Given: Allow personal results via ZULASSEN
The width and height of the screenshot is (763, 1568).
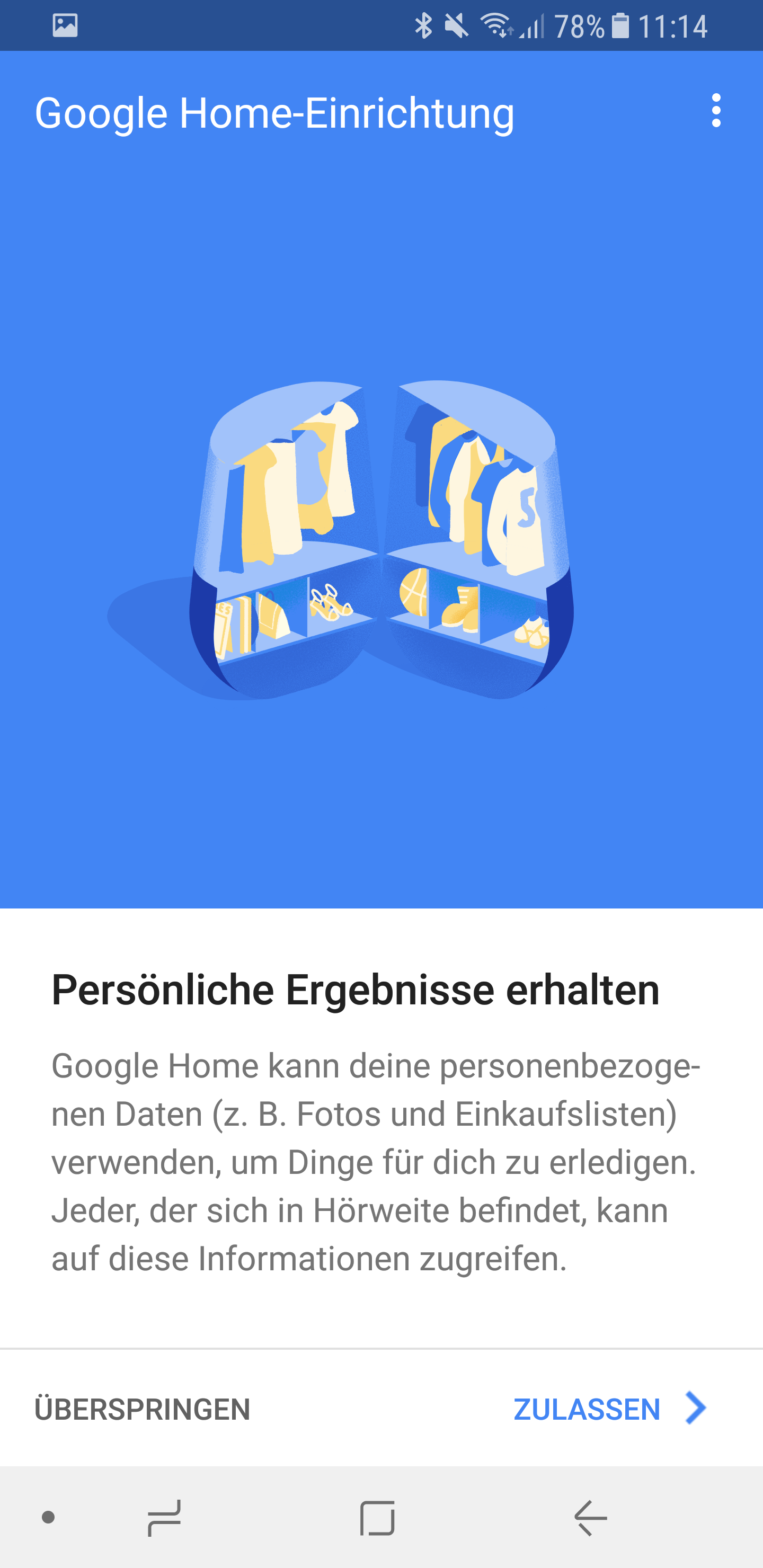Looking at the screenshot, I should [x=609, y=1409].
